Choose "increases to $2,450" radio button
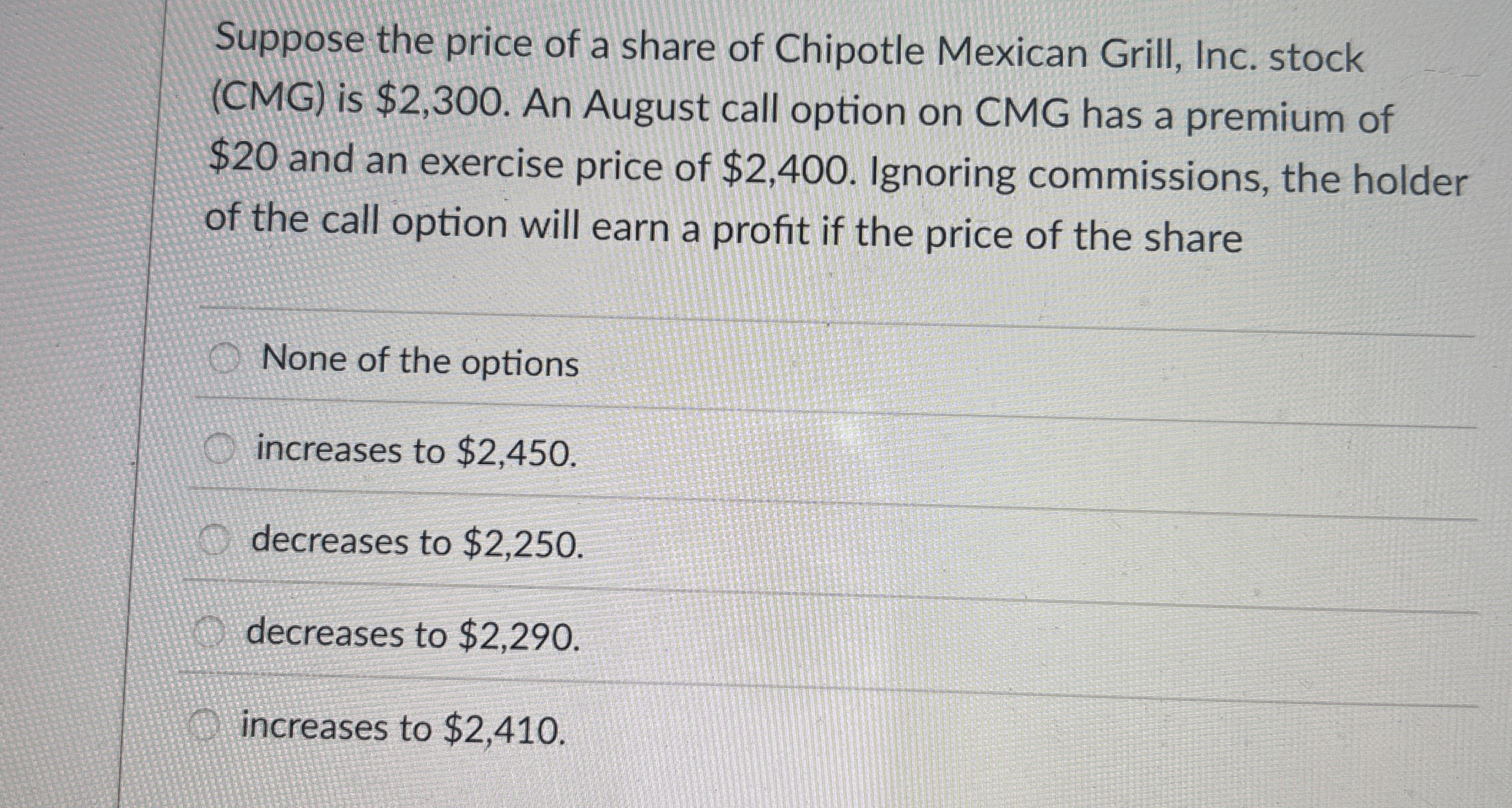 [220, 451]
